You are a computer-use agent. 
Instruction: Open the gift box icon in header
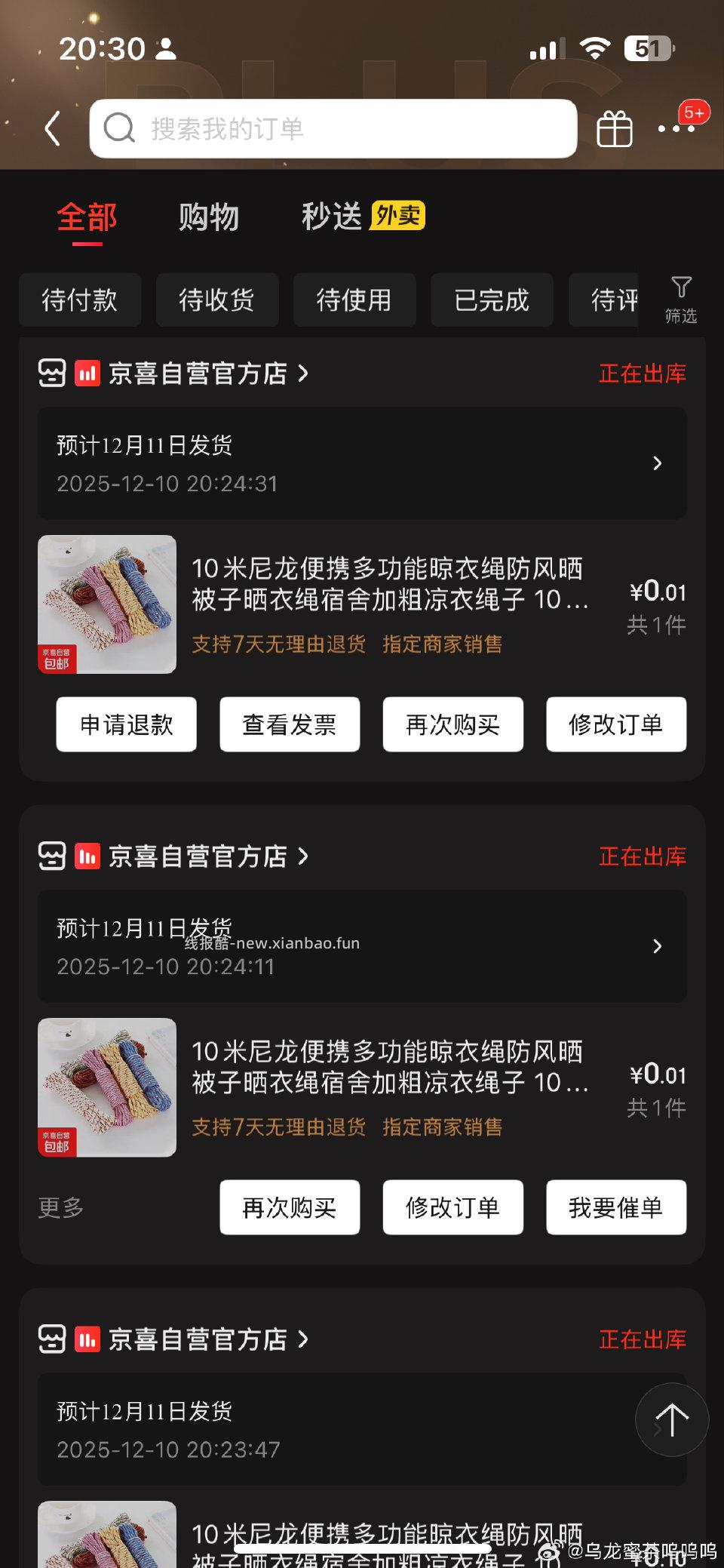tap(613, 128)
